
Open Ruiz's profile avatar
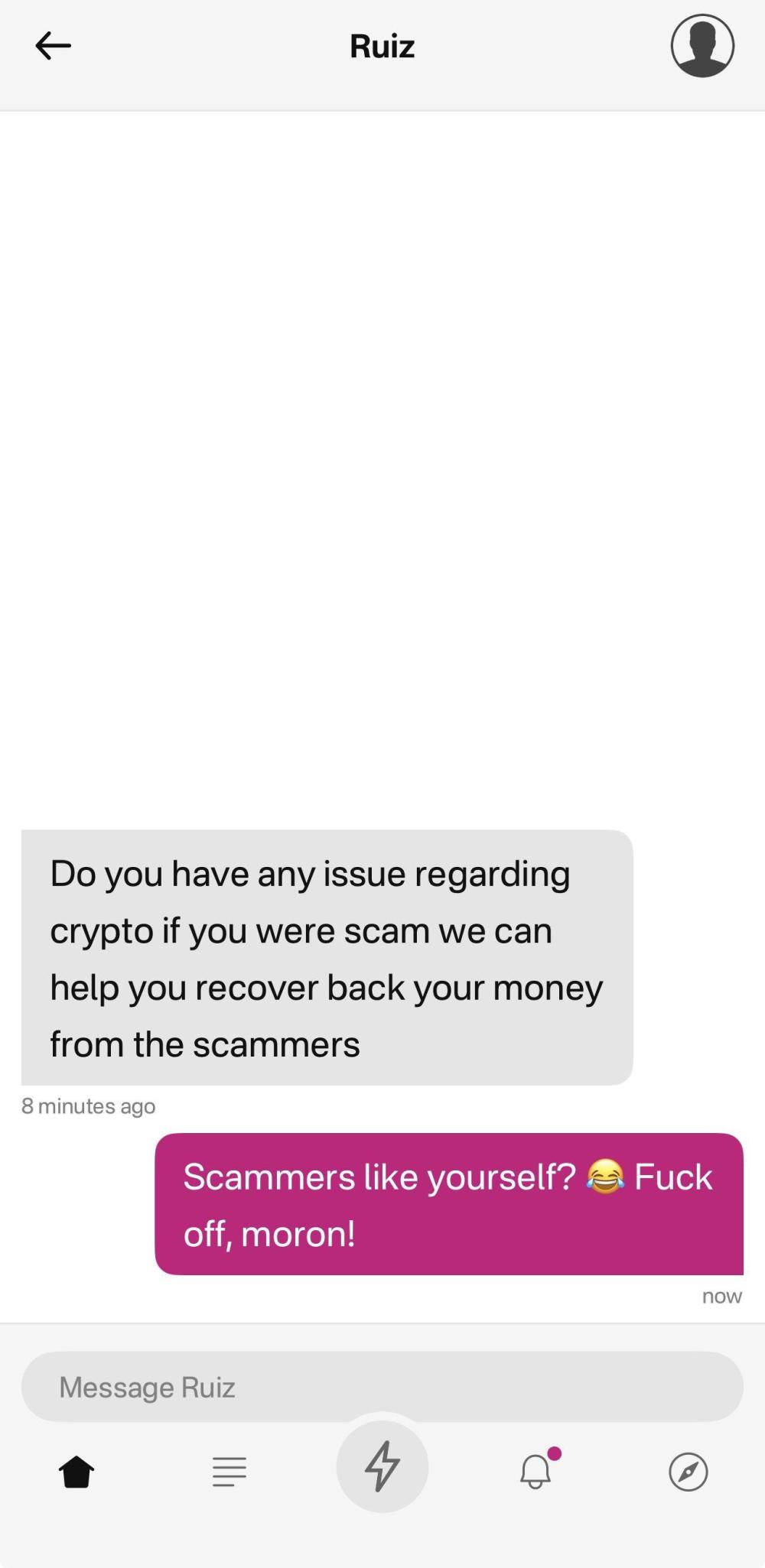pyautogui.click(x=702, y=46)
